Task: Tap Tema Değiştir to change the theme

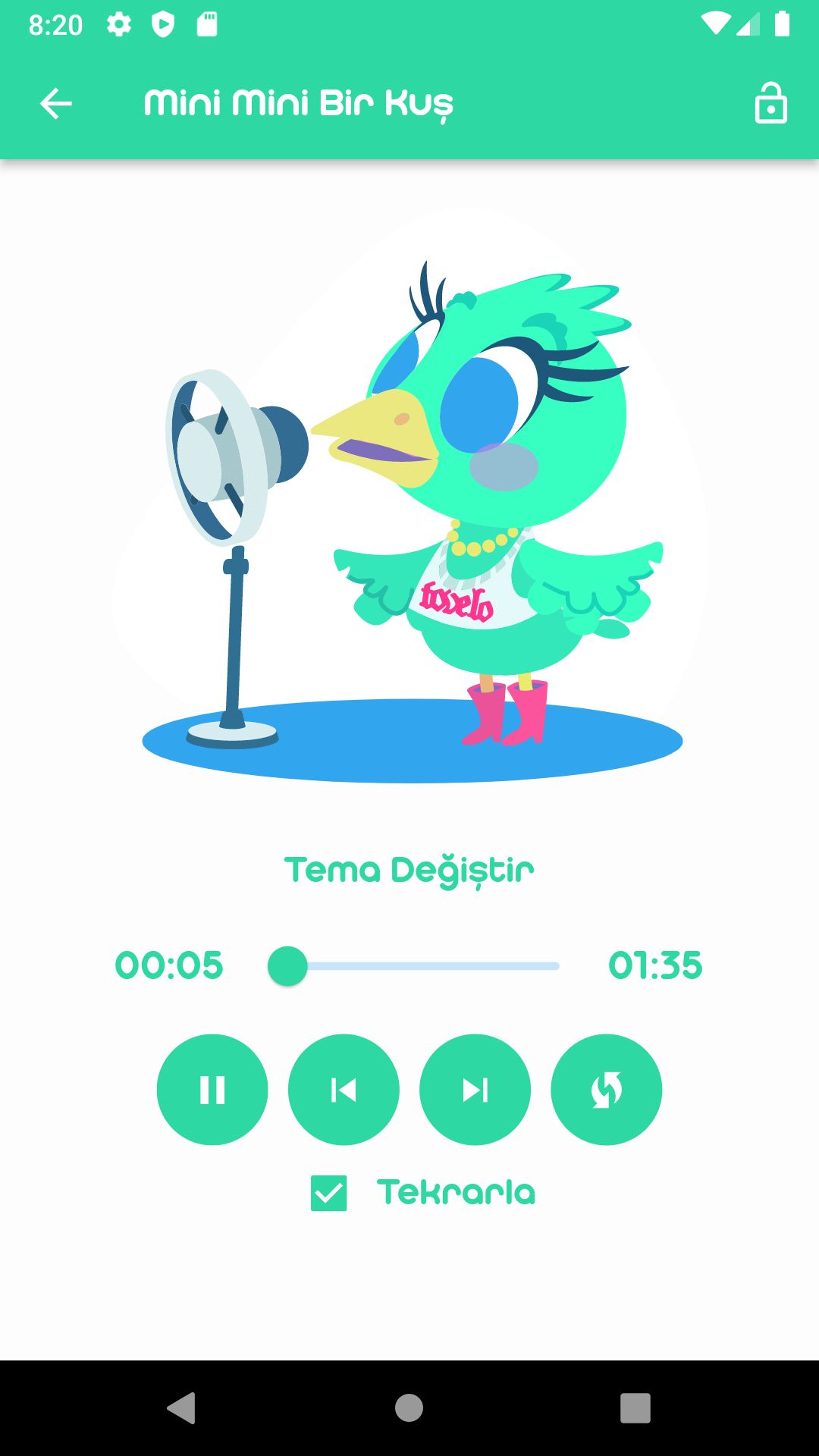Action: (x=409, y=871)
